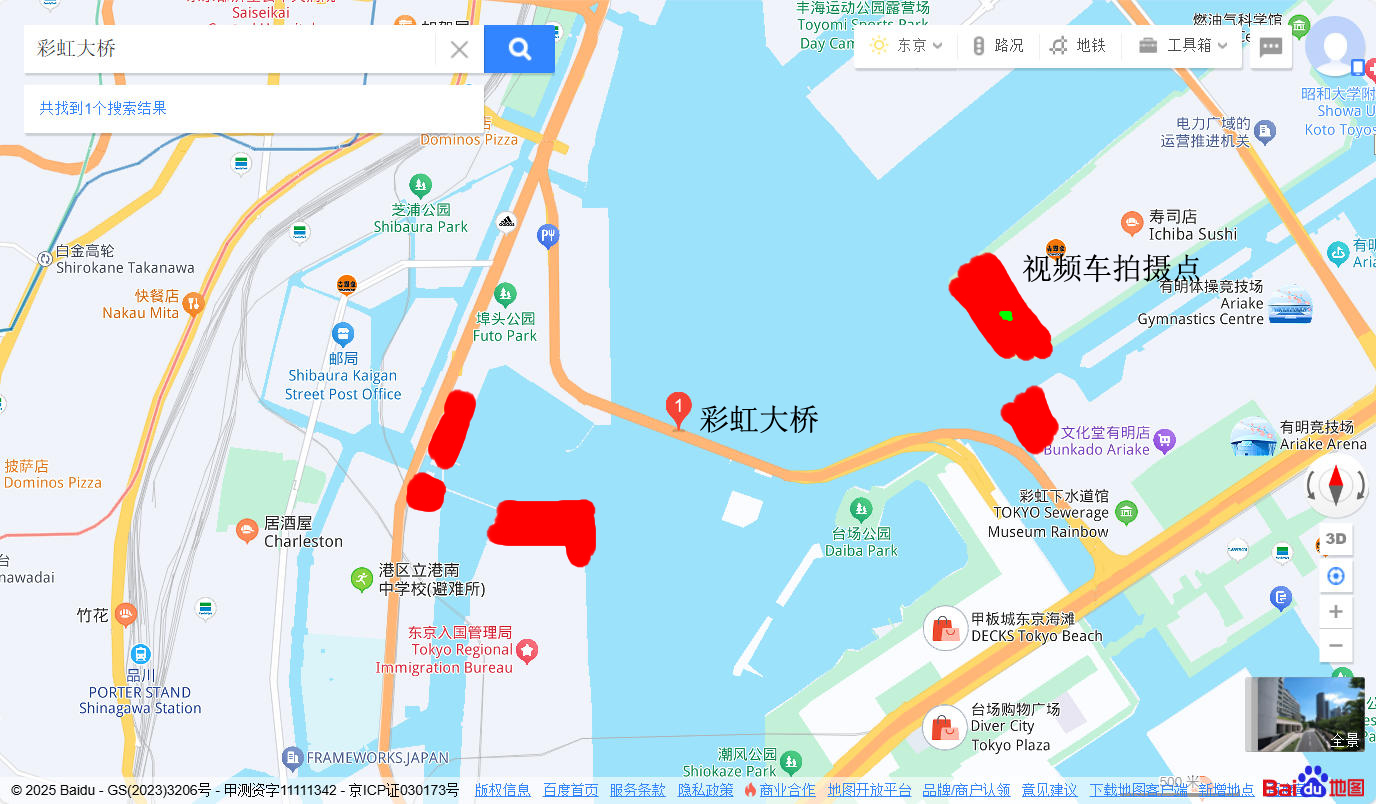Screen dimensions: 1376x804
Task: Tap the 彩虹大桥 search input field
Action: click(230, 49)
